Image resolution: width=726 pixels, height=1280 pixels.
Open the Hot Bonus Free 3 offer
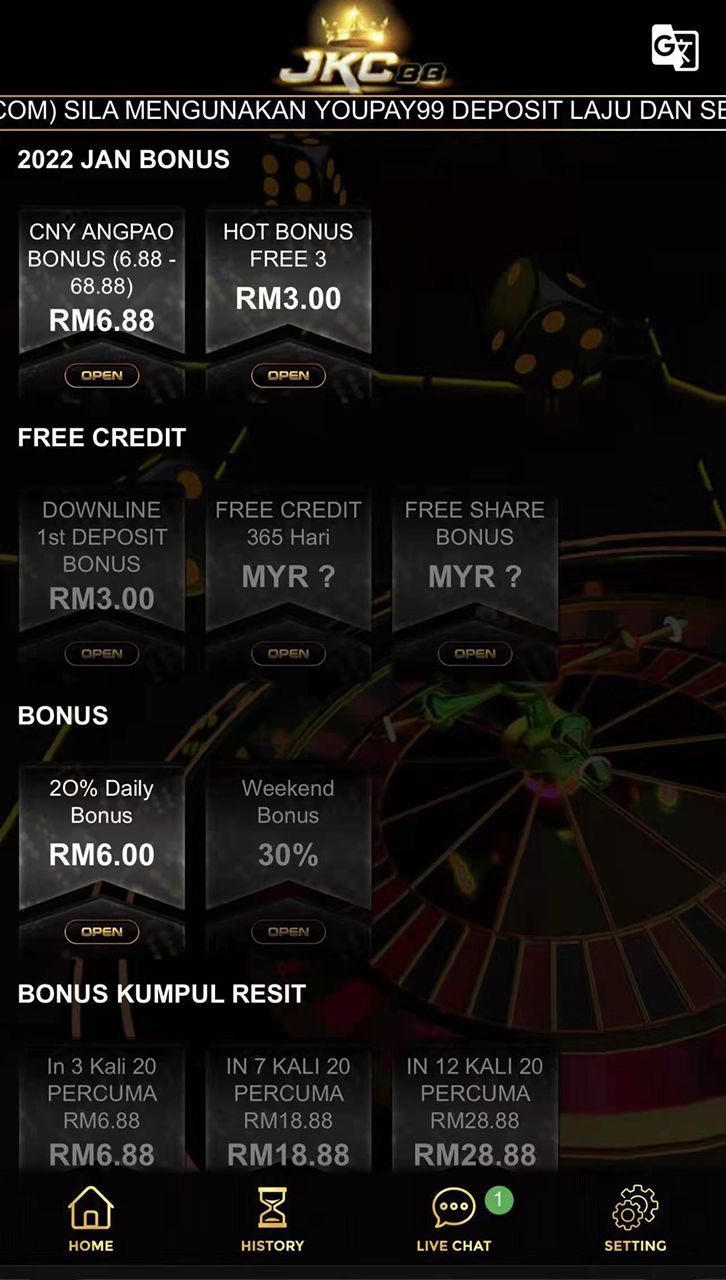click(x=288, y=376)
